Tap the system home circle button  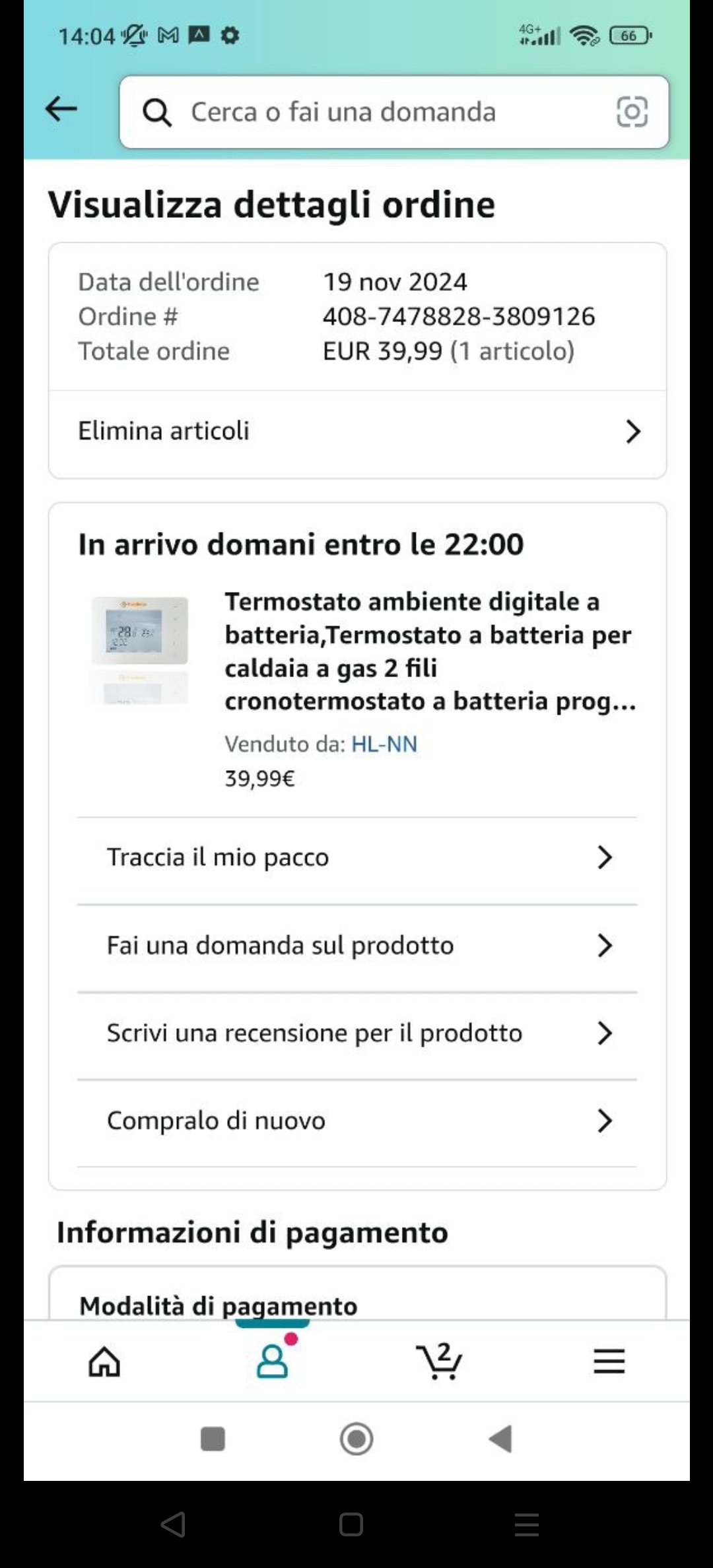coord(356,1439)
